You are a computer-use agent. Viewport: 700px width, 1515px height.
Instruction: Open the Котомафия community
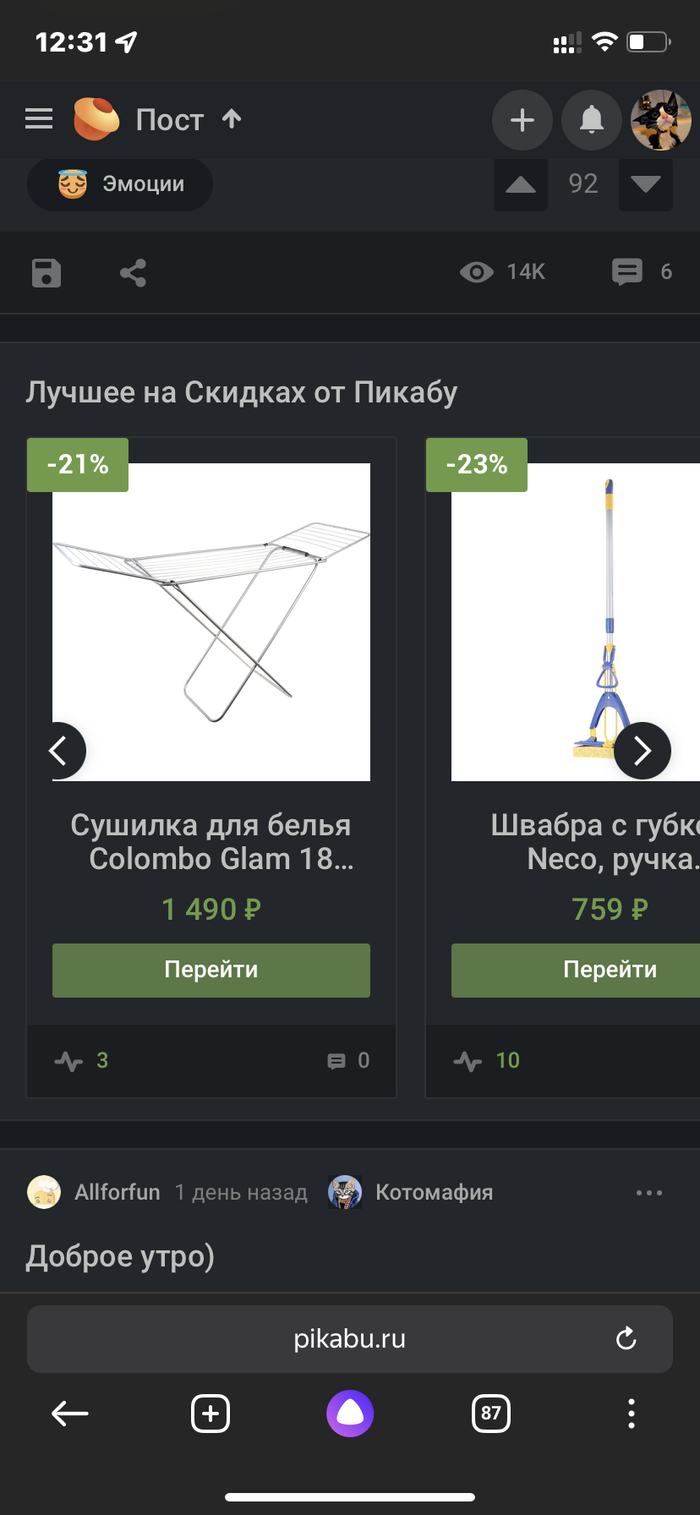pyautogui.click(x=433, y=1192)
